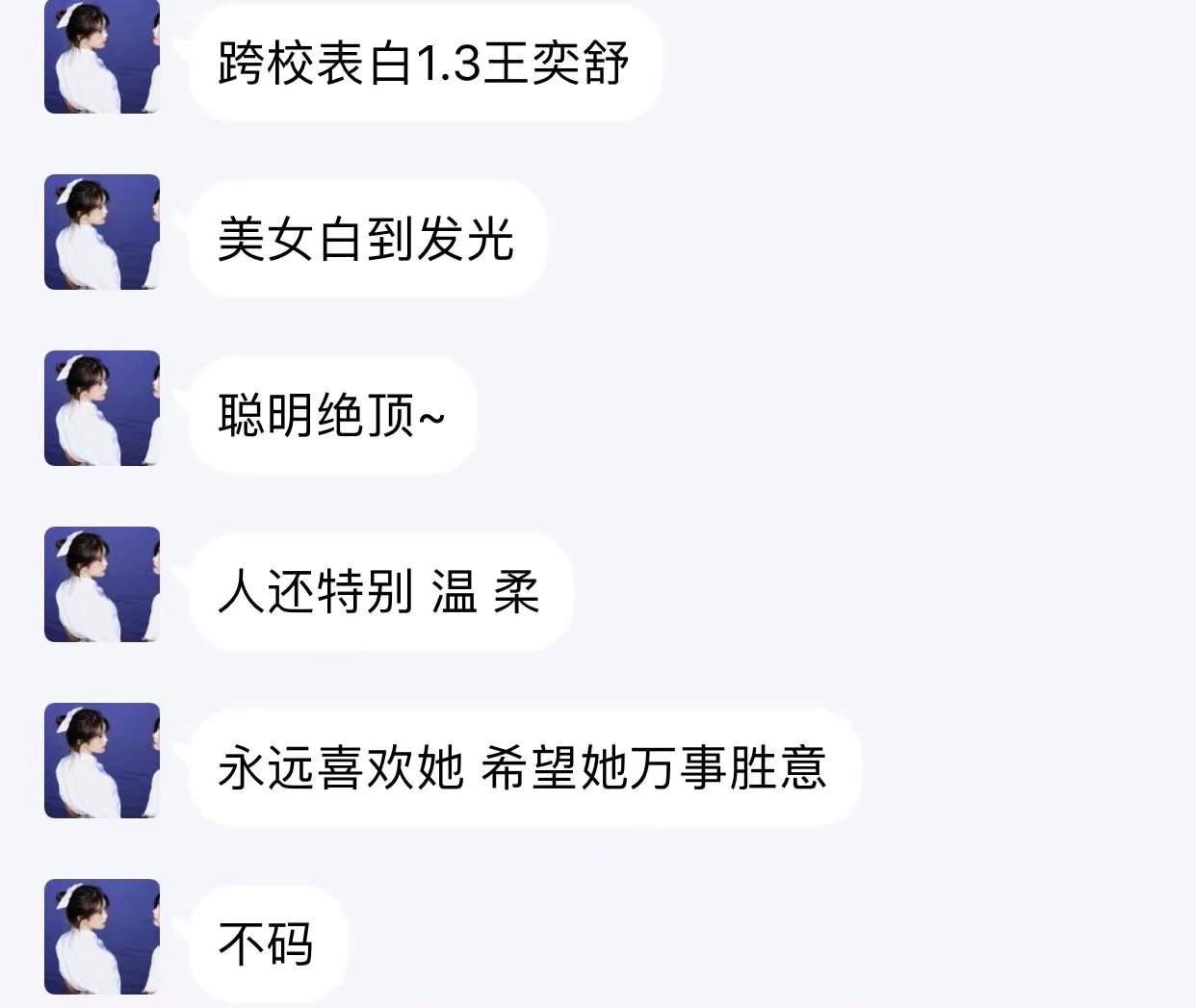Select the avatar beside "人还特别 温 柔"
This screenshot has width=1196, height=1008.
click(x=101, y=584)
